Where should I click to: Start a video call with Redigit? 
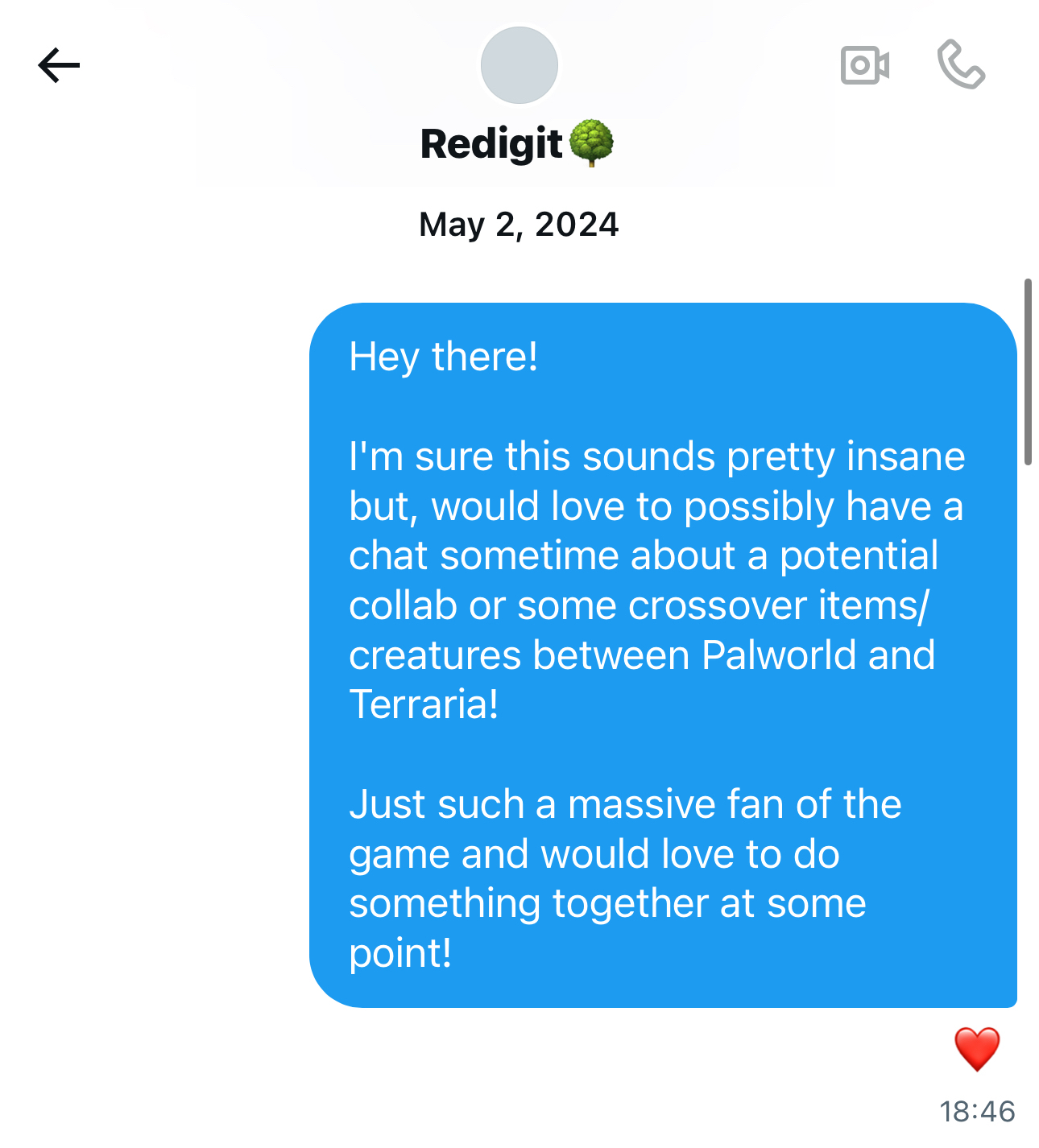[x=864, y=65]
